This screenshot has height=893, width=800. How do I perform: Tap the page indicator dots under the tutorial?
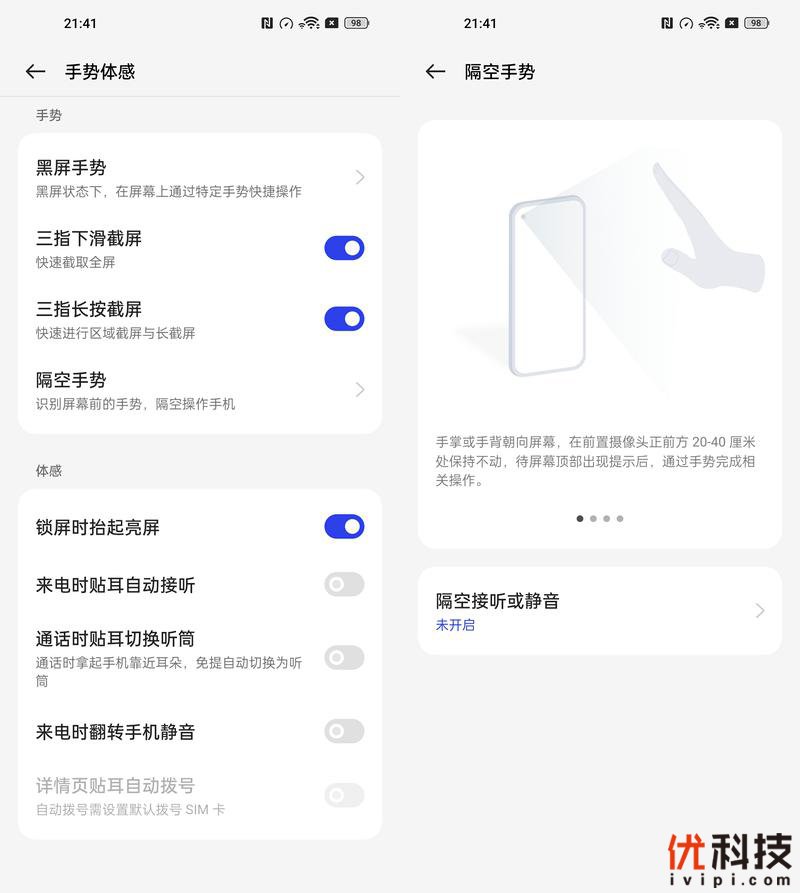click(x=600, y=518)
